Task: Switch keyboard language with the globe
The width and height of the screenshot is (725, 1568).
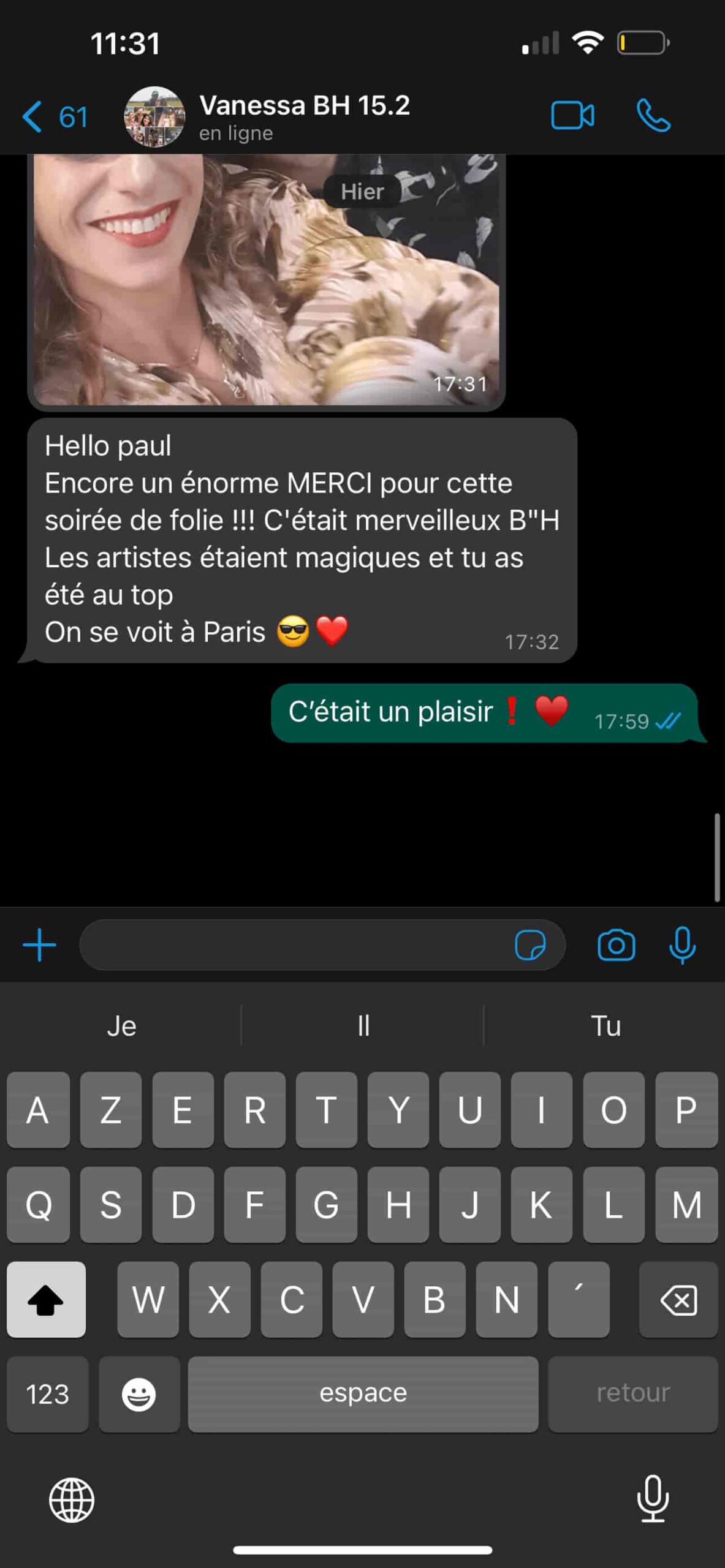Action: [x=72, y=1500]
